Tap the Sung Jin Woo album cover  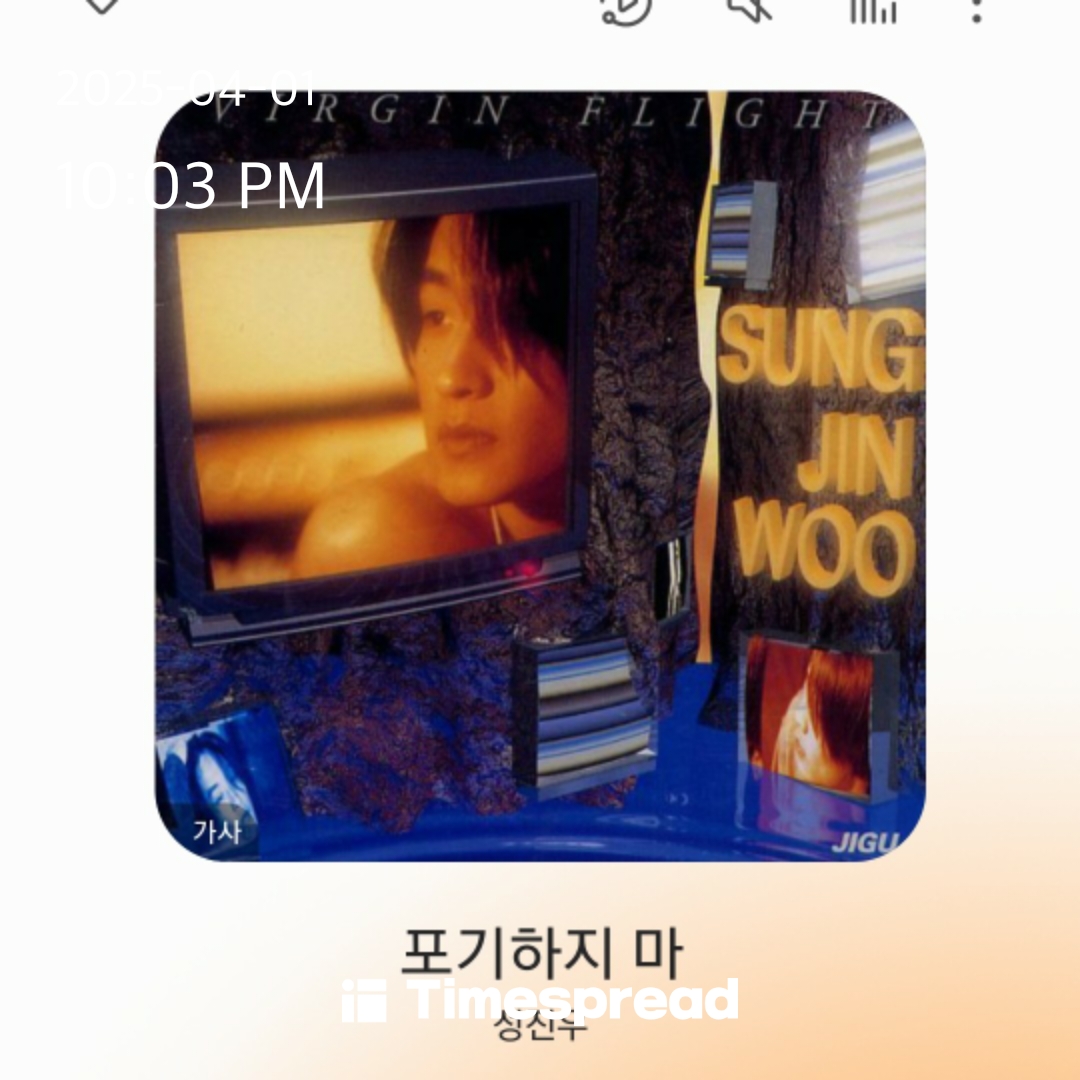pyautogui.click(x=540, y=476)
